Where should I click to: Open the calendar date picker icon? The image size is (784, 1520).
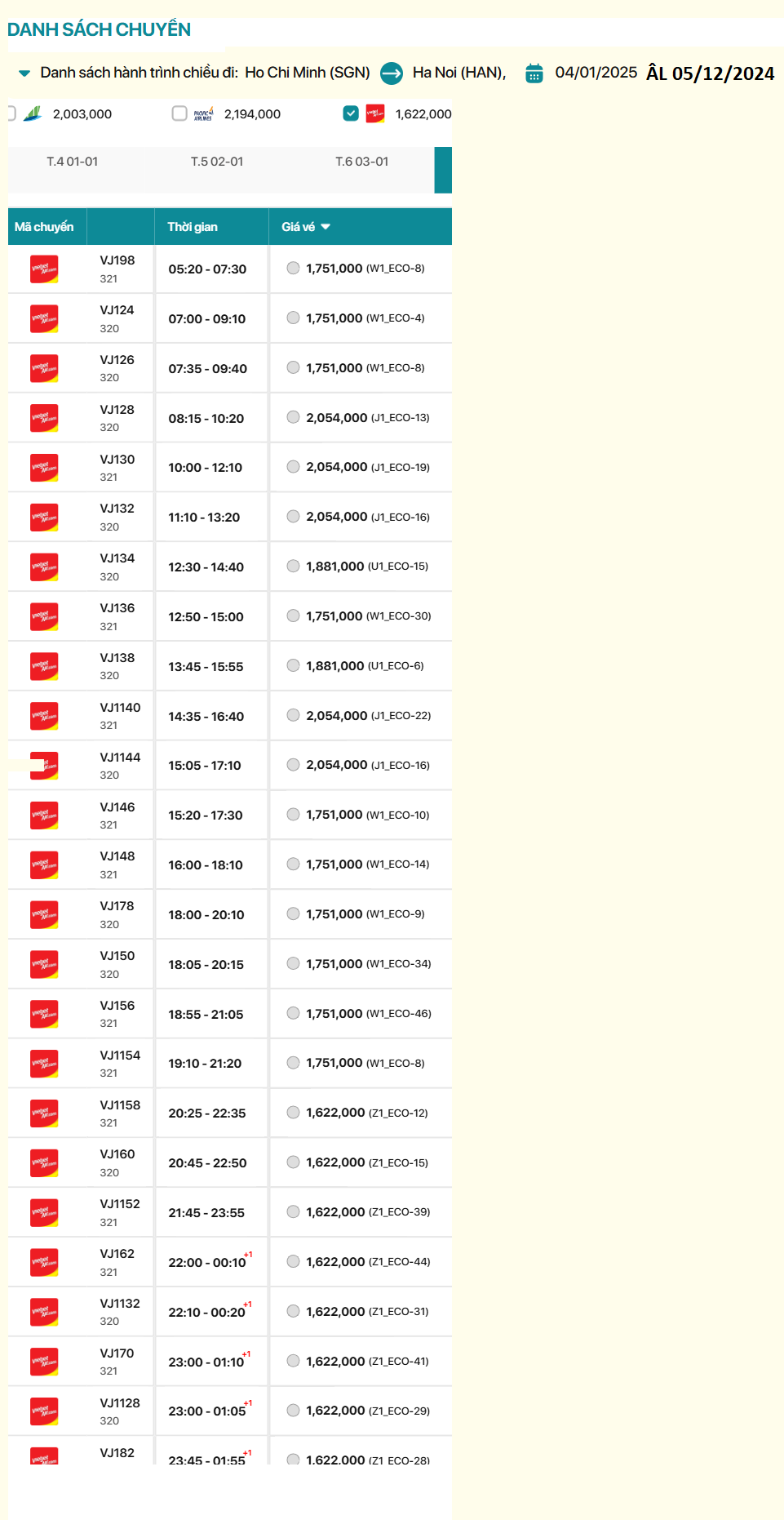click(534, 73)
